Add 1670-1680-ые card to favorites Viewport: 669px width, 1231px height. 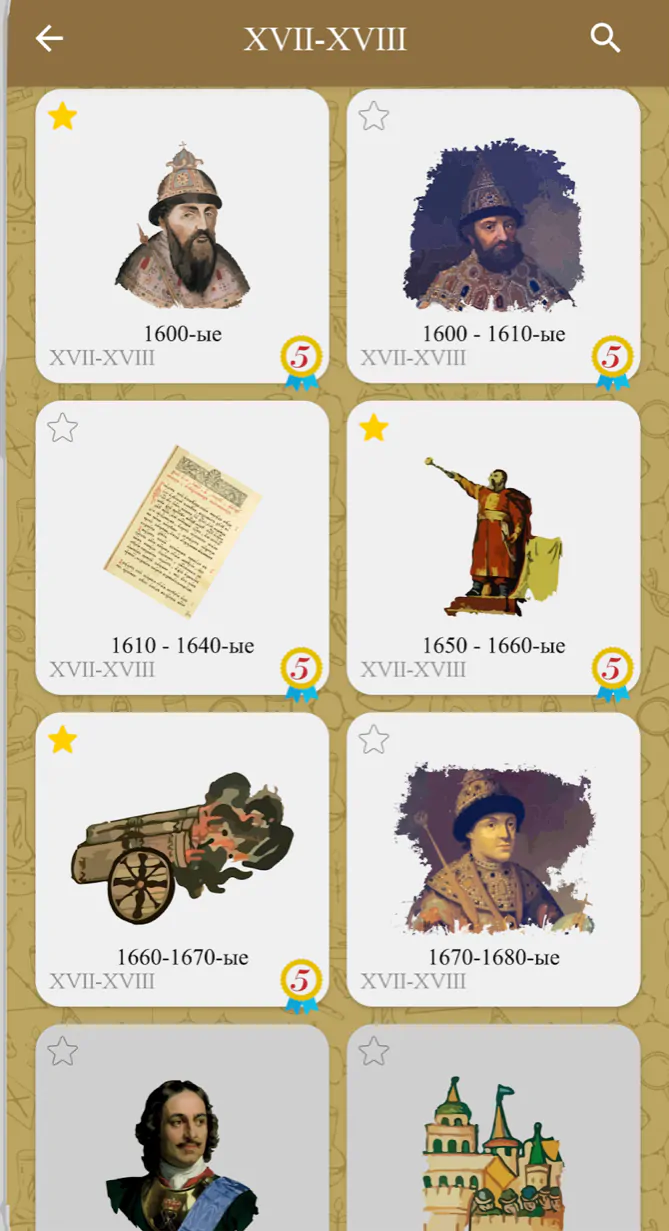374,740
